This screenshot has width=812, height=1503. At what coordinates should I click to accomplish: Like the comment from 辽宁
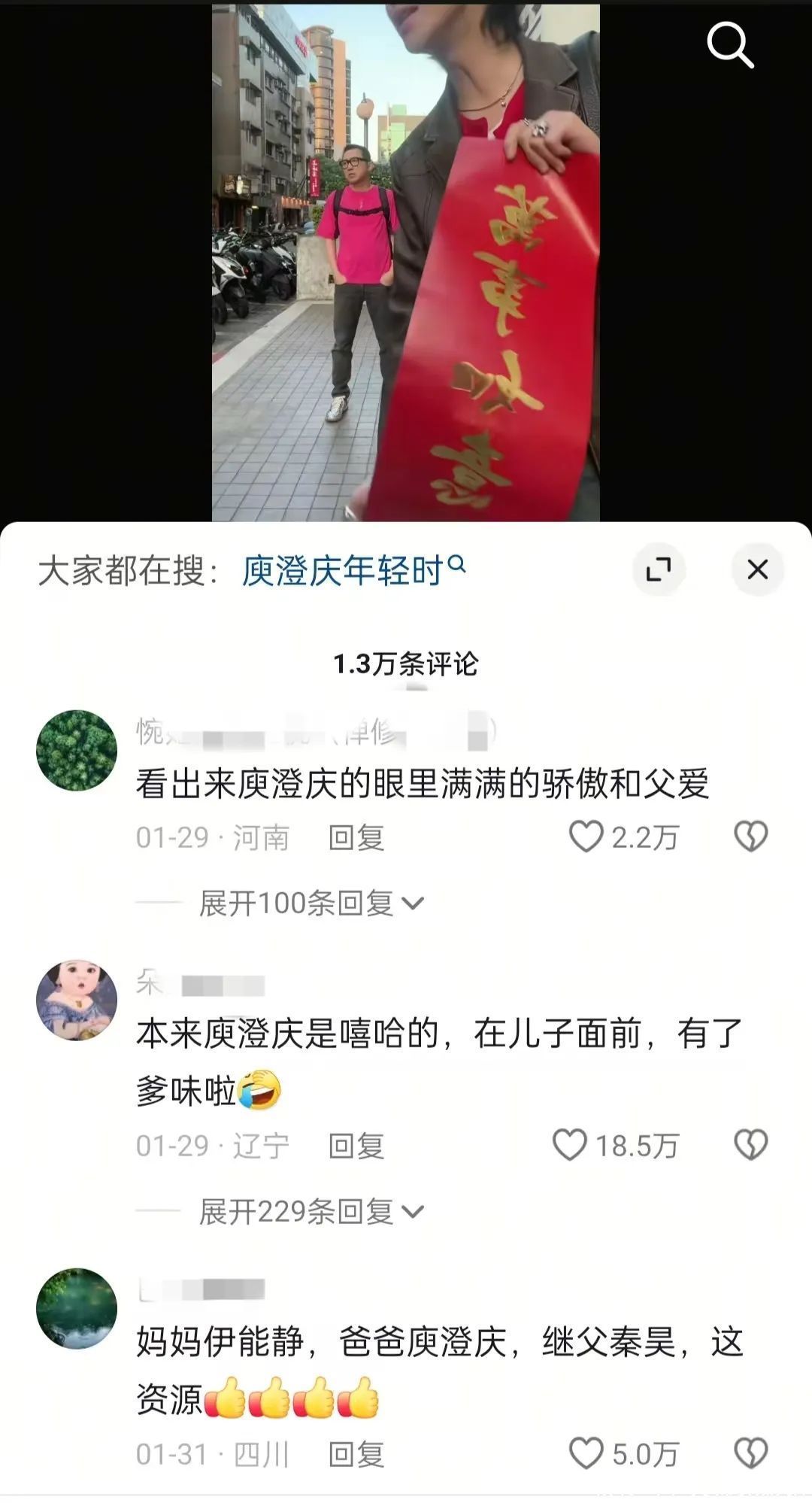tap(570, 1145)
